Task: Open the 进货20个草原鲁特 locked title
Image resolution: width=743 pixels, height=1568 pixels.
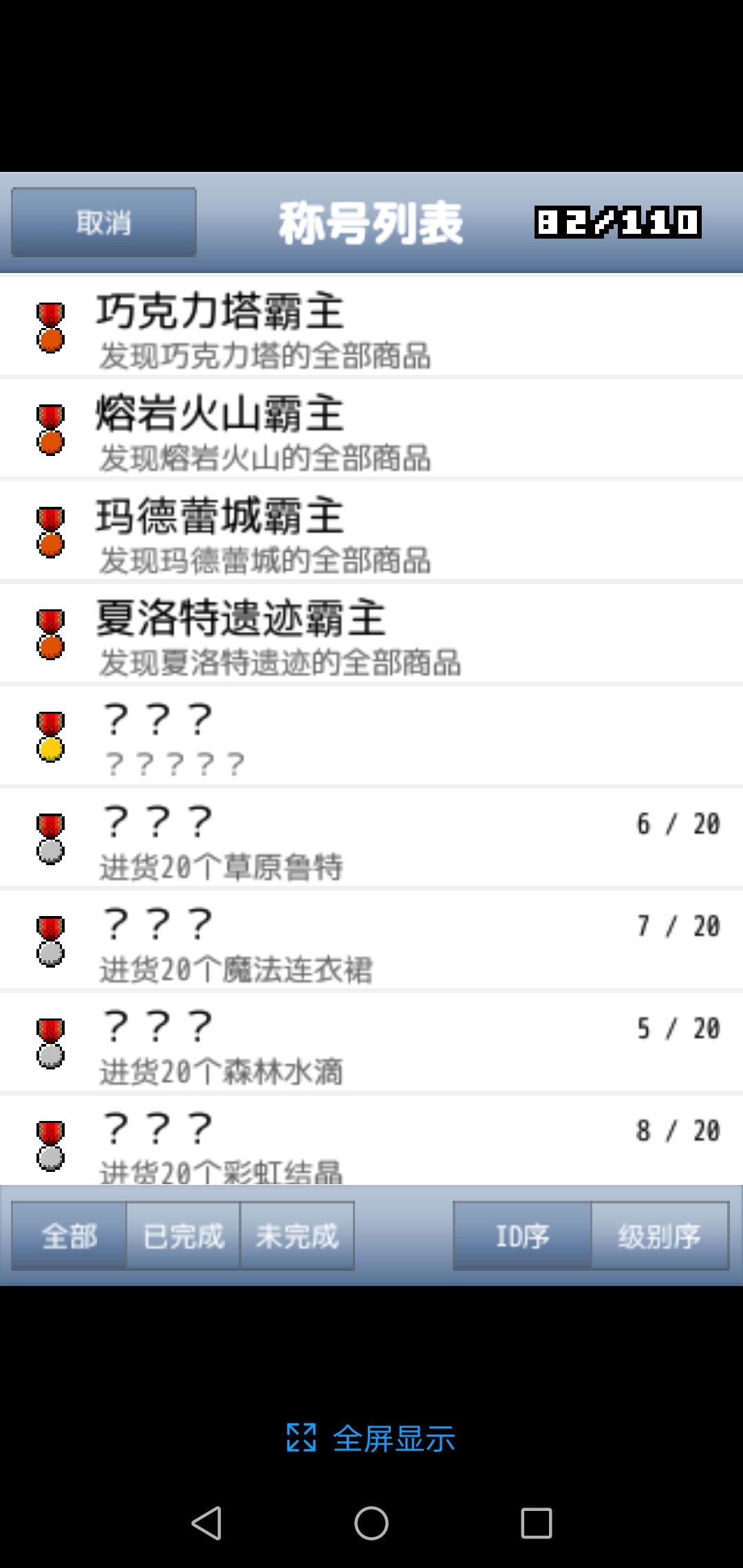Action: coord(371,837)
